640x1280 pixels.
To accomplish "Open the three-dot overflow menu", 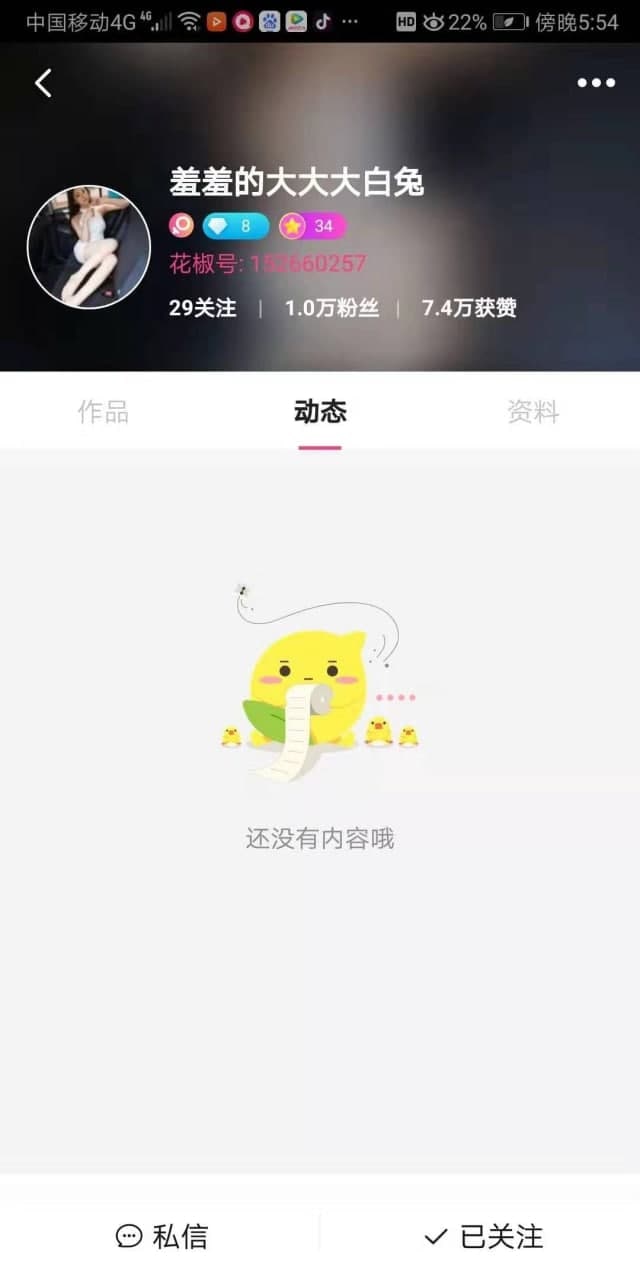I will [596, 83].
